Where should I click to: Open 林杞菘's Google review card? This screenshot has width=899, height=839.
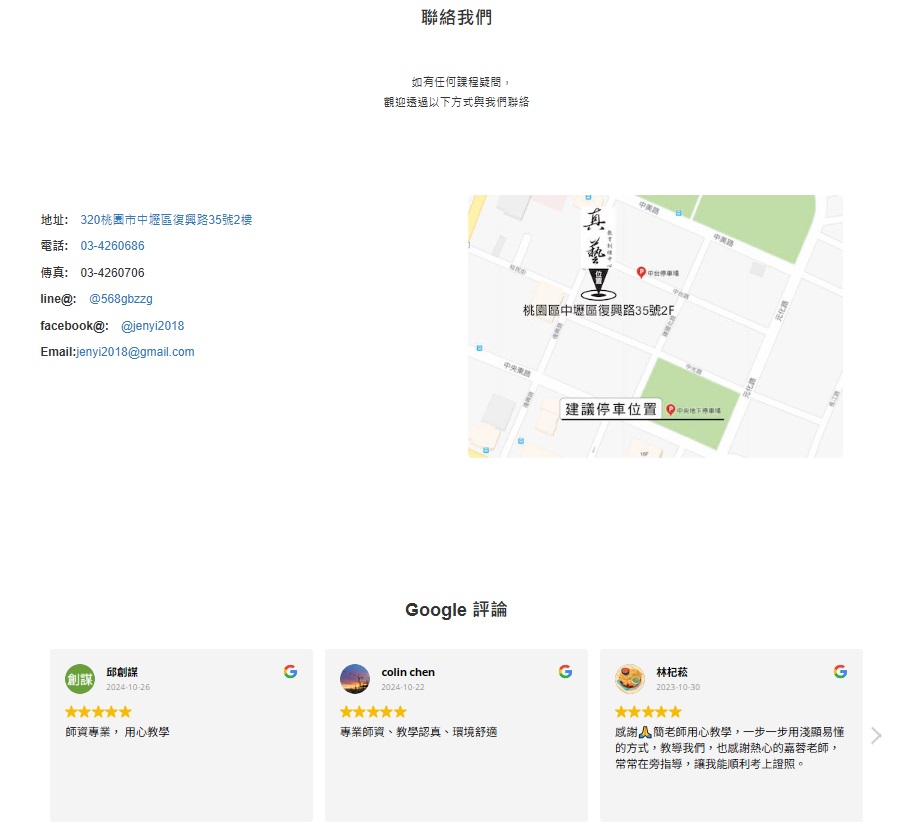(x=731, y=735)
